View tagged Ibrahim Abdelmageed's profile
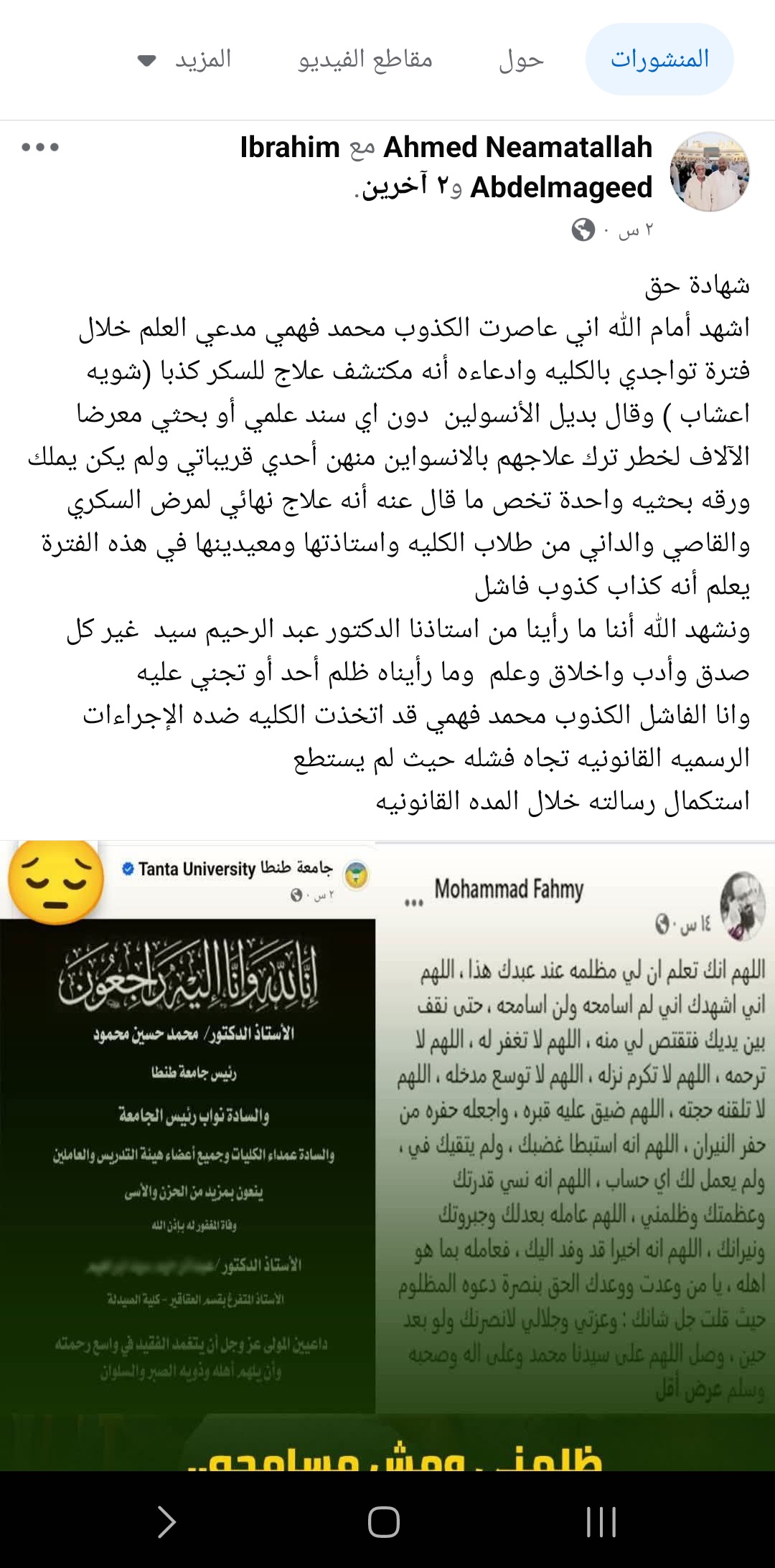 [x=560, y=188]
